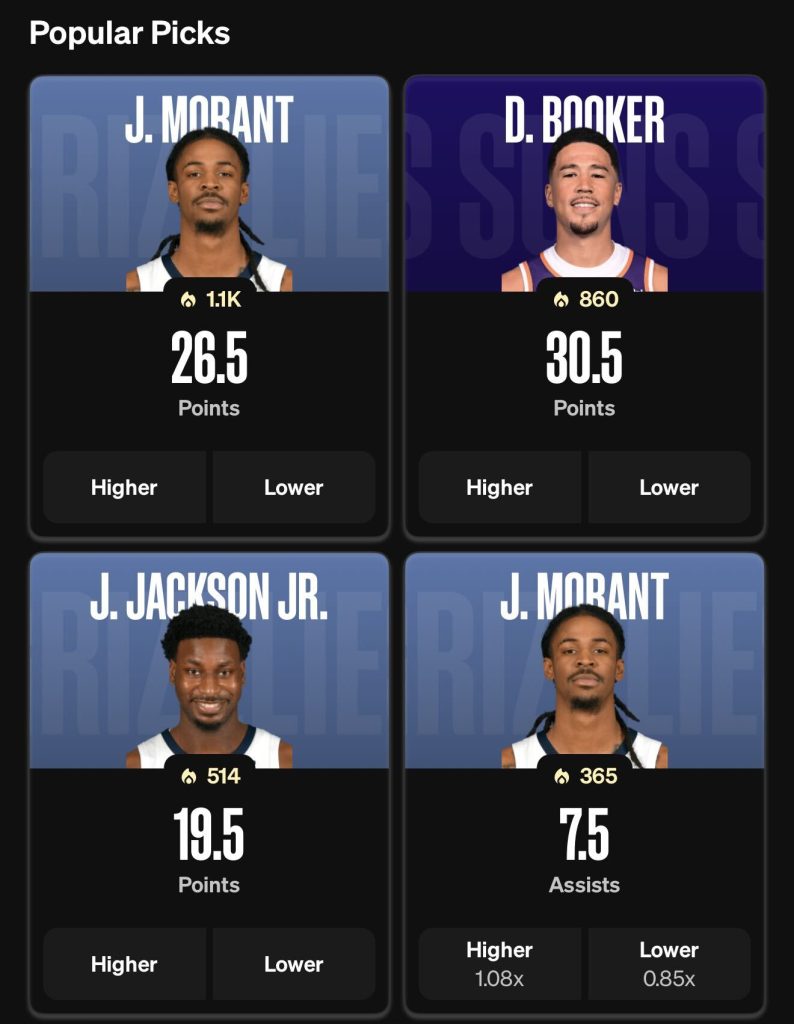Select Lower on J. Jackson Jr.'s 19.5 points
The width and height of the screenshot is (794, 1024).
[x=294, y=964]
